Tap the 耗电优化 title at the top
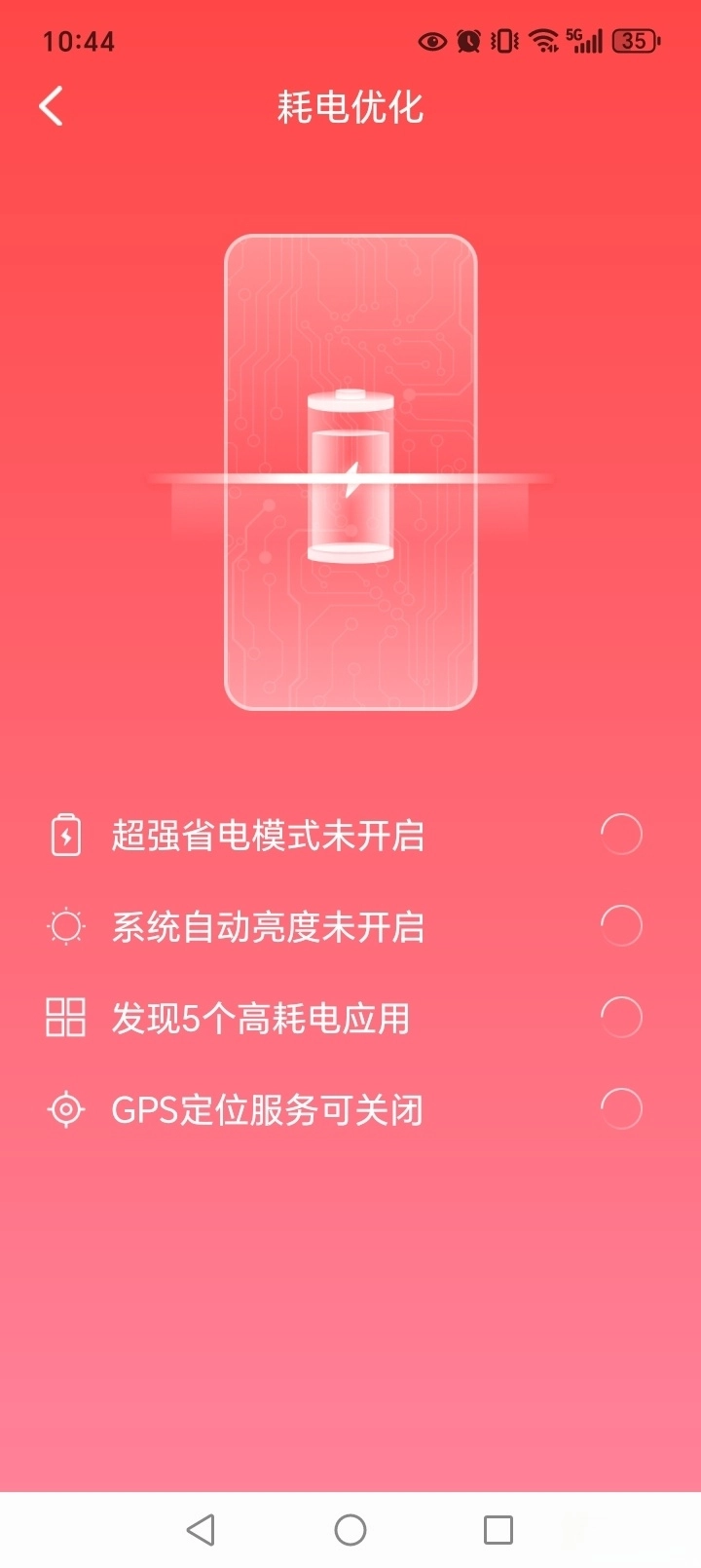701x1568 pixels. coord(349,108)
